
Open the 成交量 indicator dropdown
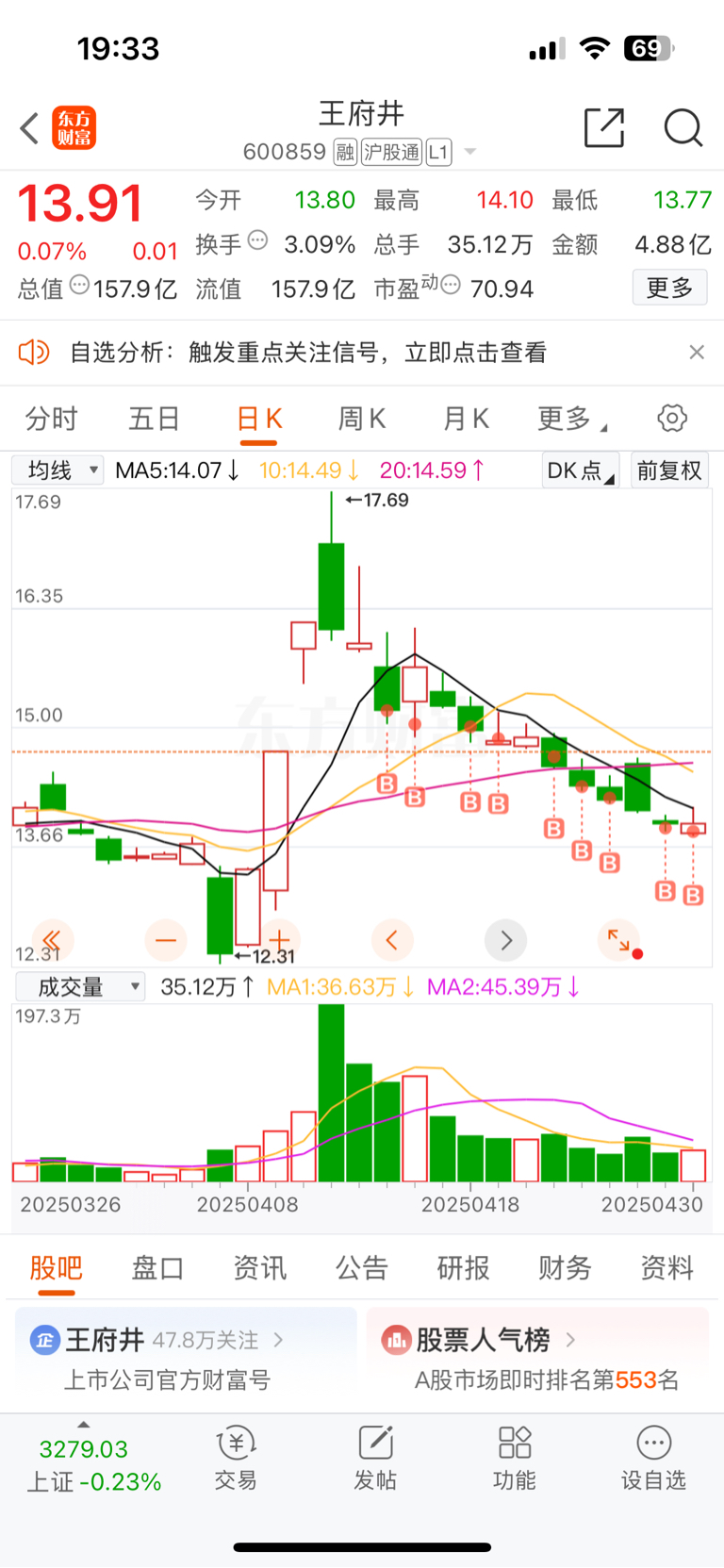point(80,986)
